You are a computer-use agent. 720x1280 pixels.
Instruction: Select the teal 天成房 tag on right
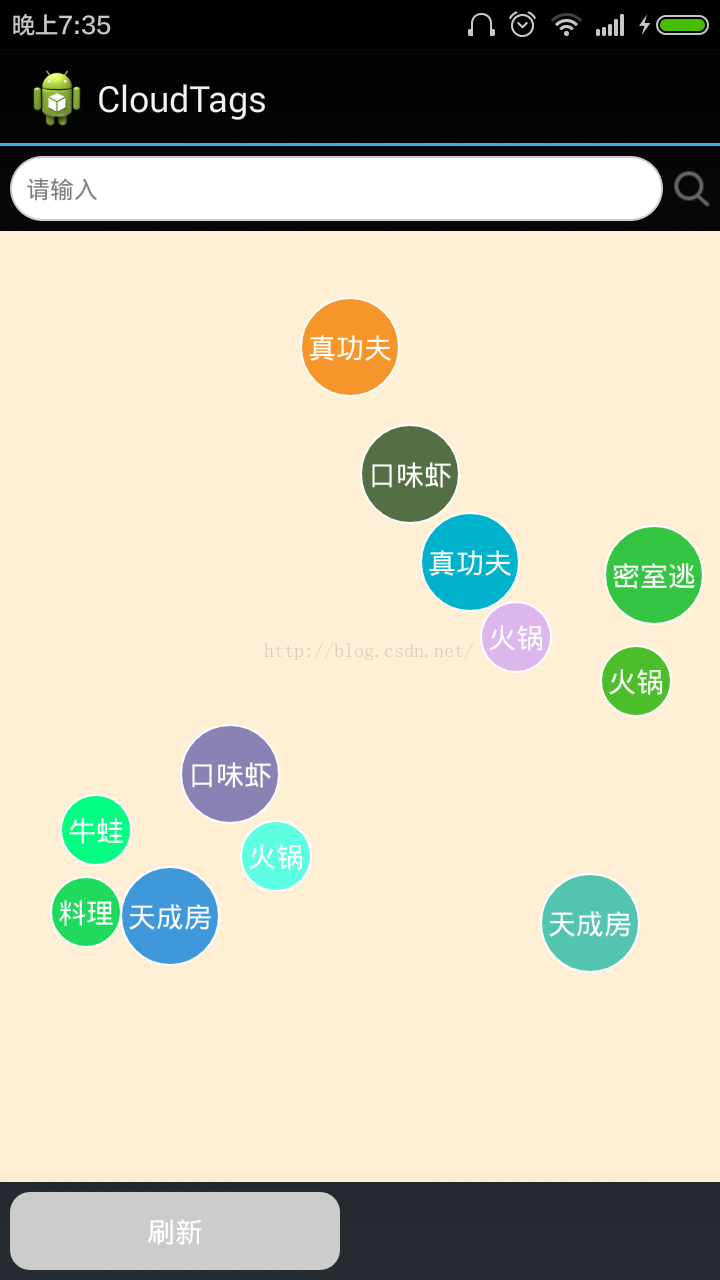(589, 923)
